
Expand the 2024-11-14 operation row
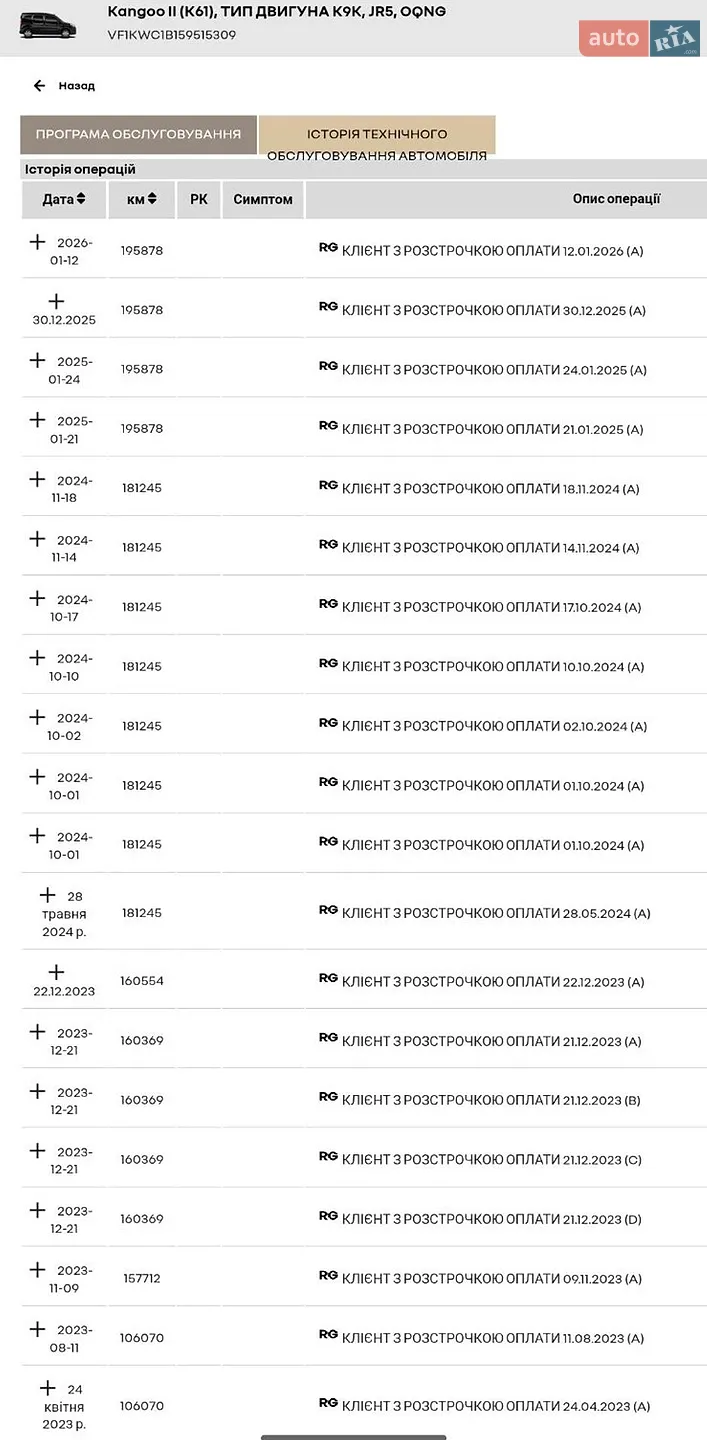[x=37, y=539]
